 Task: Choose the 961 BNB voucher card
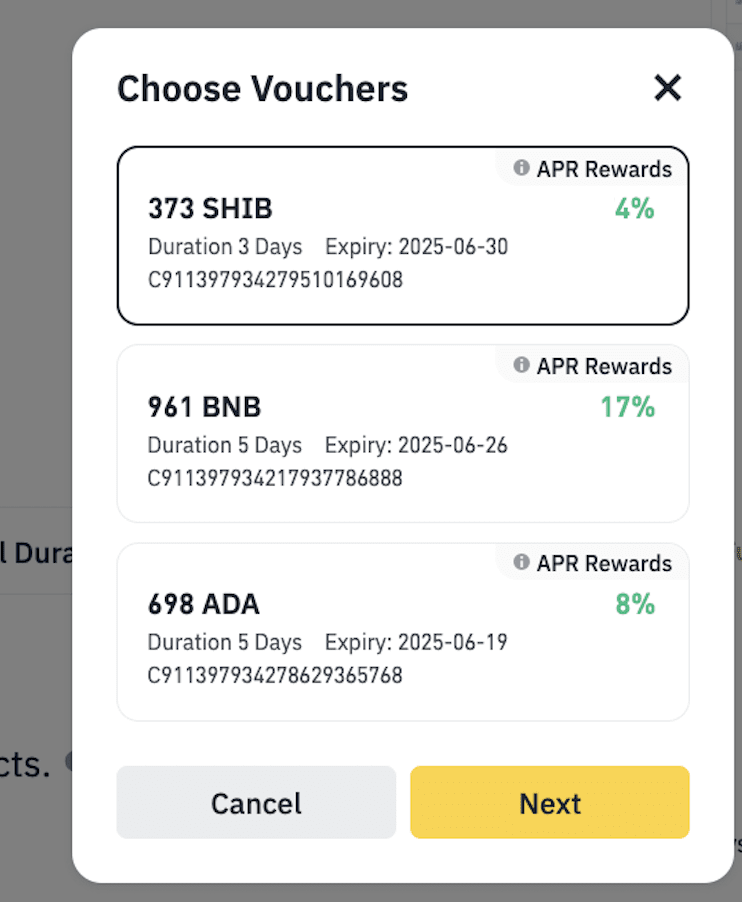coord(402,433)
